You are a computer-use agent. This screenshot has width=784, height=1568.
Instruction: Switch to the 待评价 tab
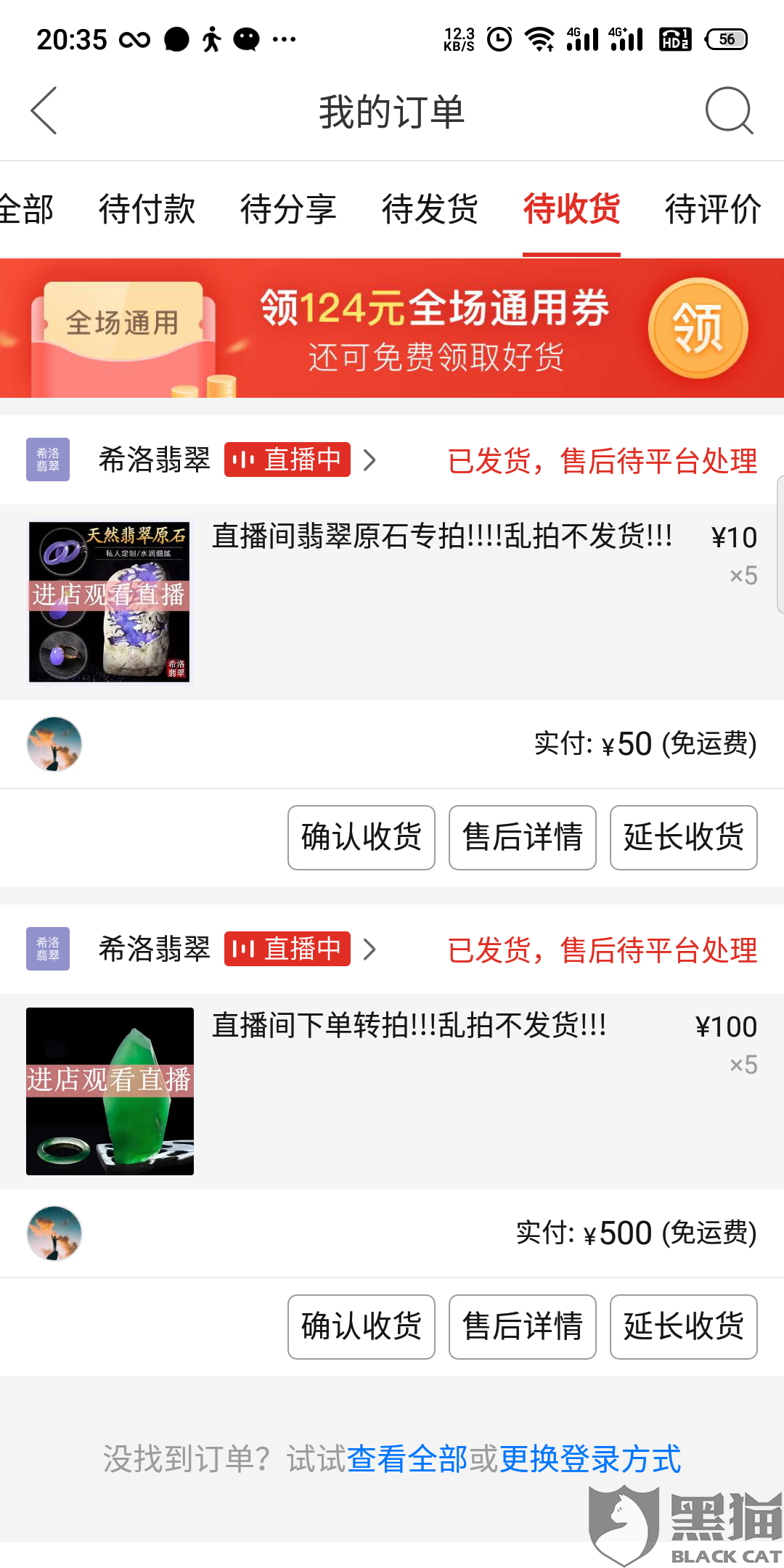coord(713,210)
